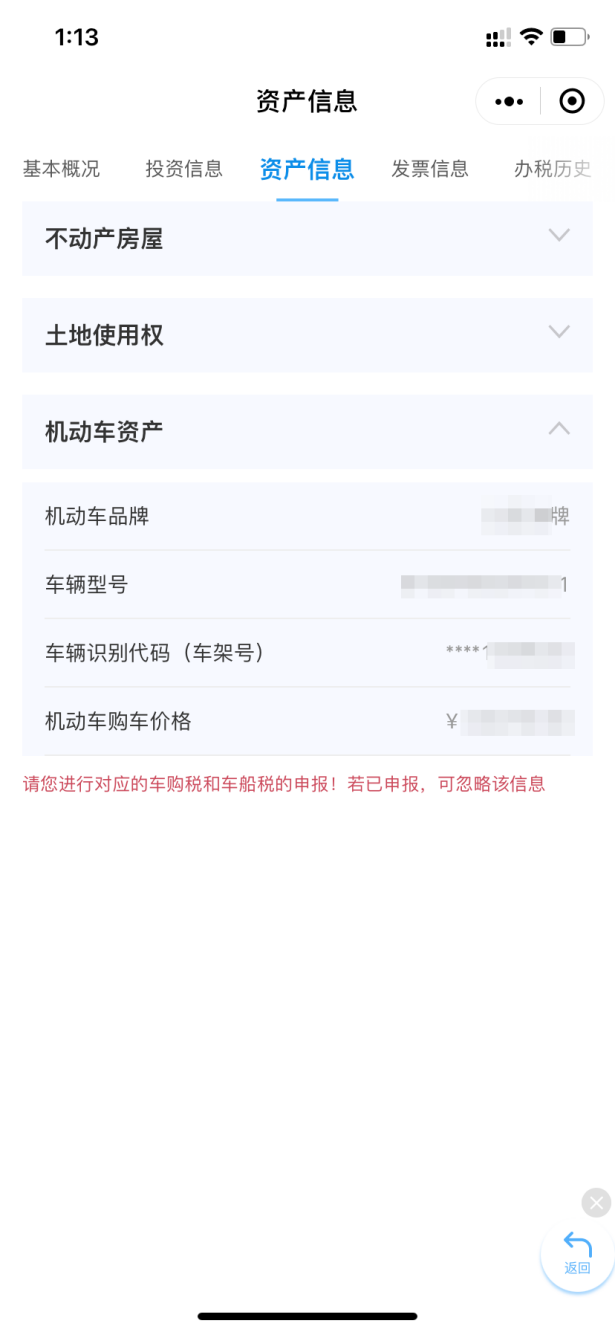This screenshot has width=615, height=1332.
Task: Select the 资产信息 tab
Action: [307, 169]
